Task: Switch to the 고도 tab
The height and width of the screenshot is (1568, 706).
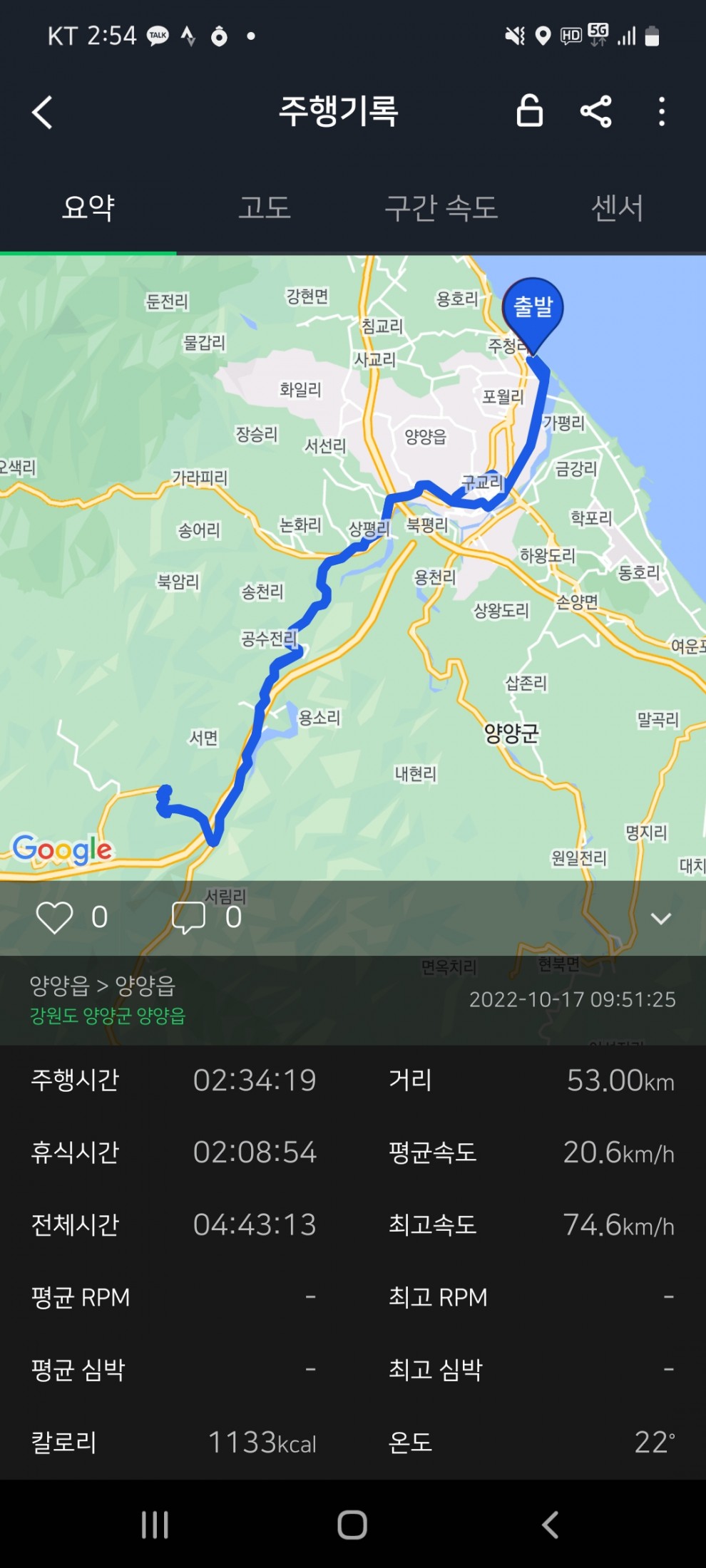Action: (265, 208)
